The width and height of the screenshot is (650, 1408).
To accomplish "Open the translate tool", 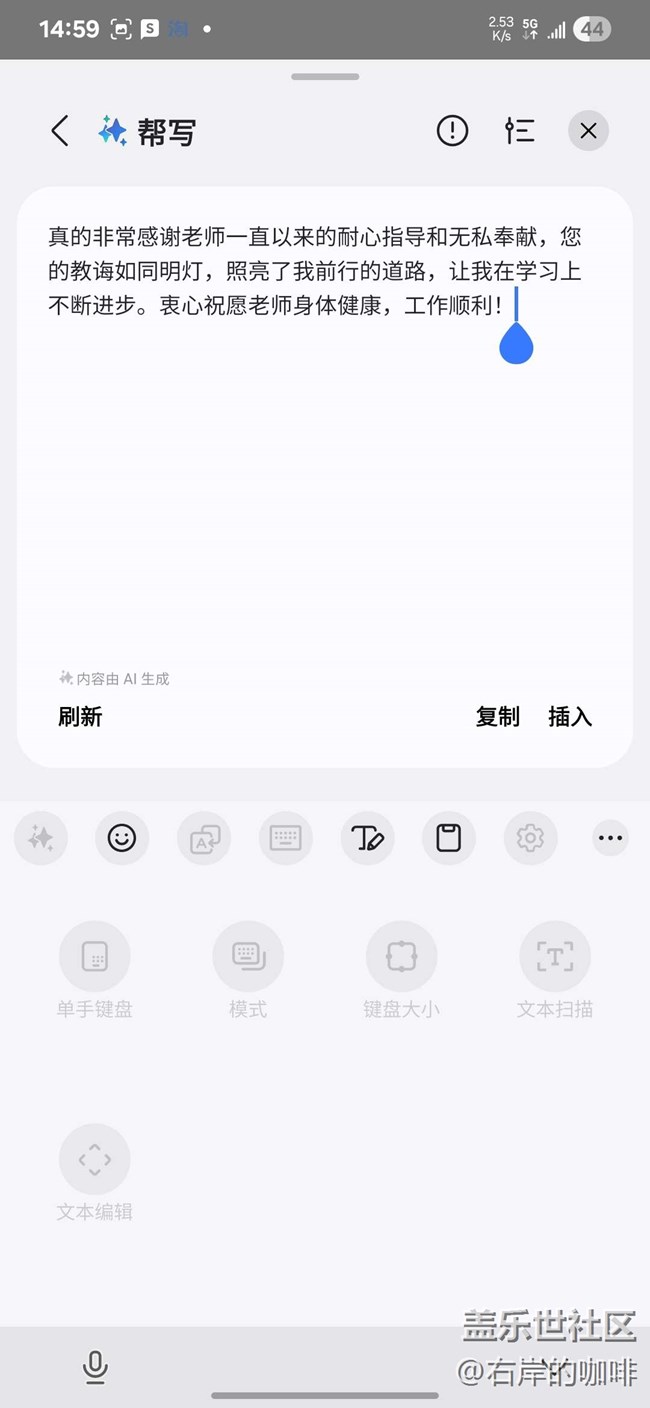I will [x=204, y=838].
